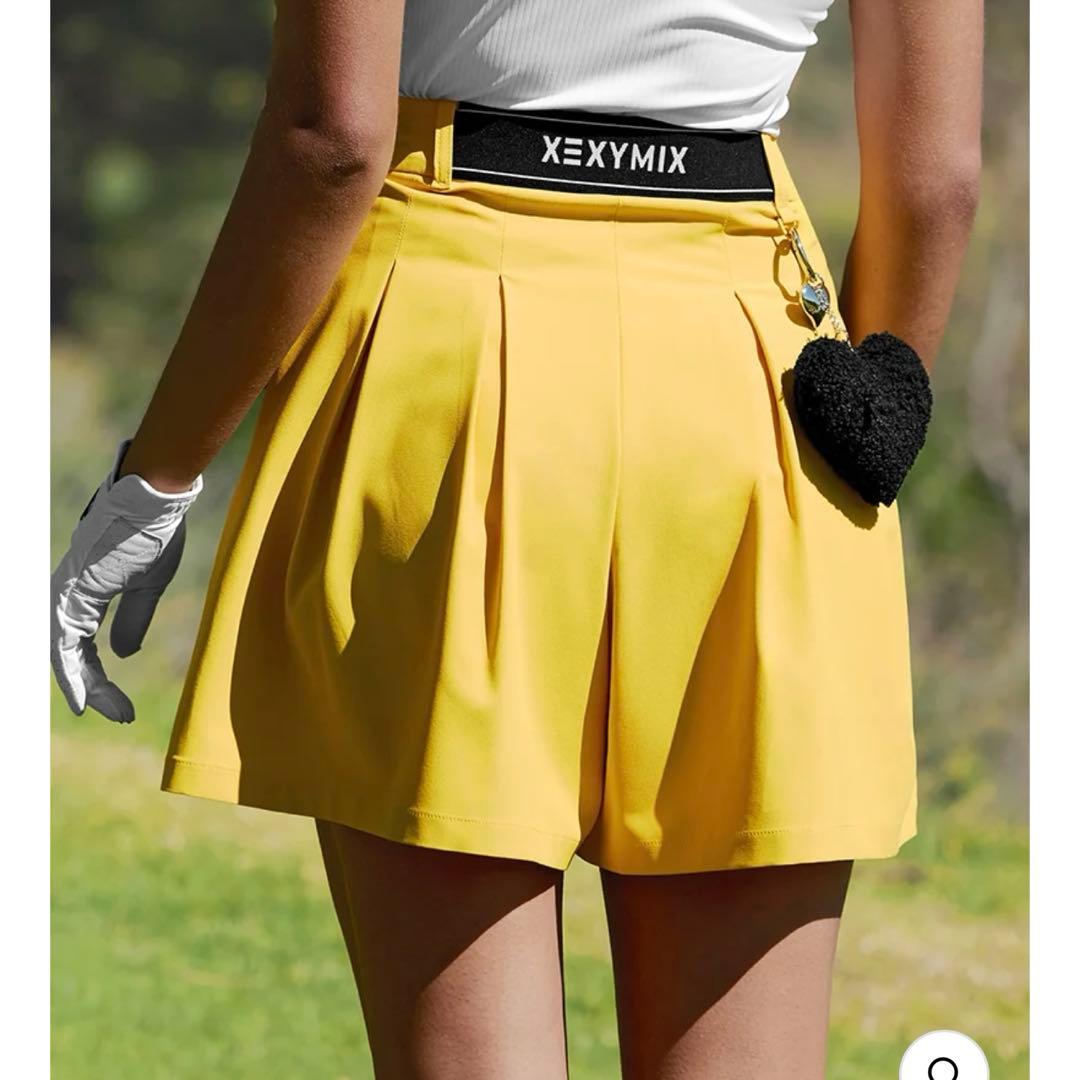Tap the magnifier icon to zoom the photo
1080x1080 pixels.
(944, 1066)
